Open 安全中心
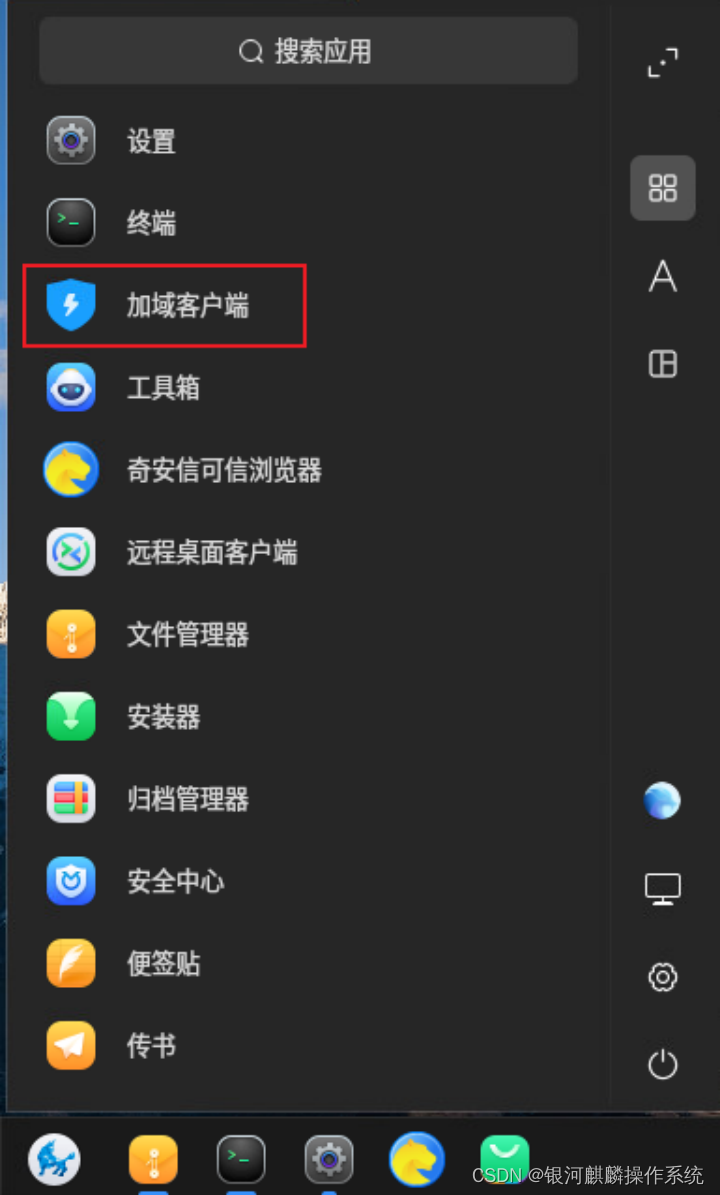Image resolution: width=720 pixels, height=1195 pixels. pos(175,881)
